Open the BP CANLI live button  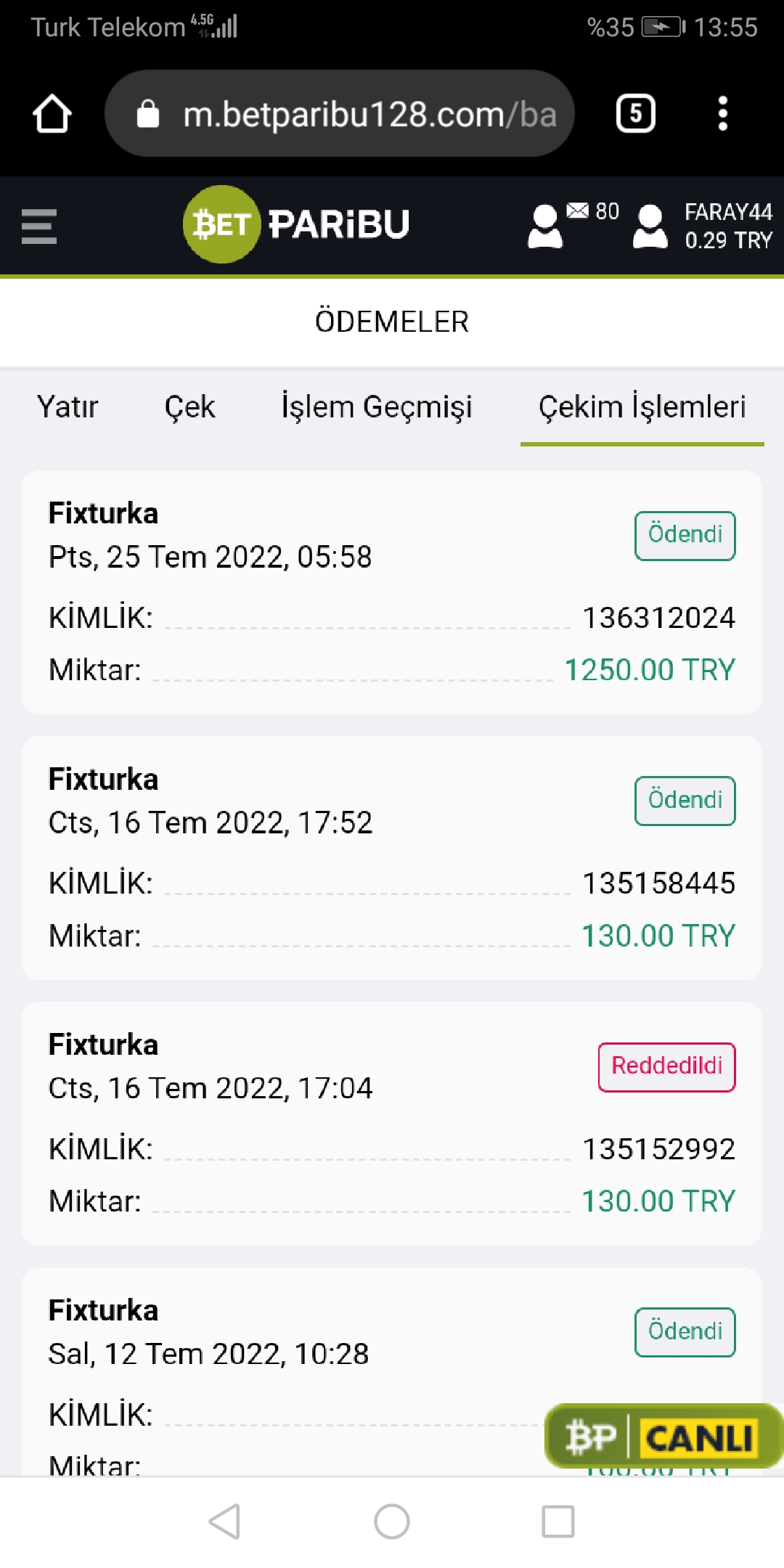pos(662,1437)
